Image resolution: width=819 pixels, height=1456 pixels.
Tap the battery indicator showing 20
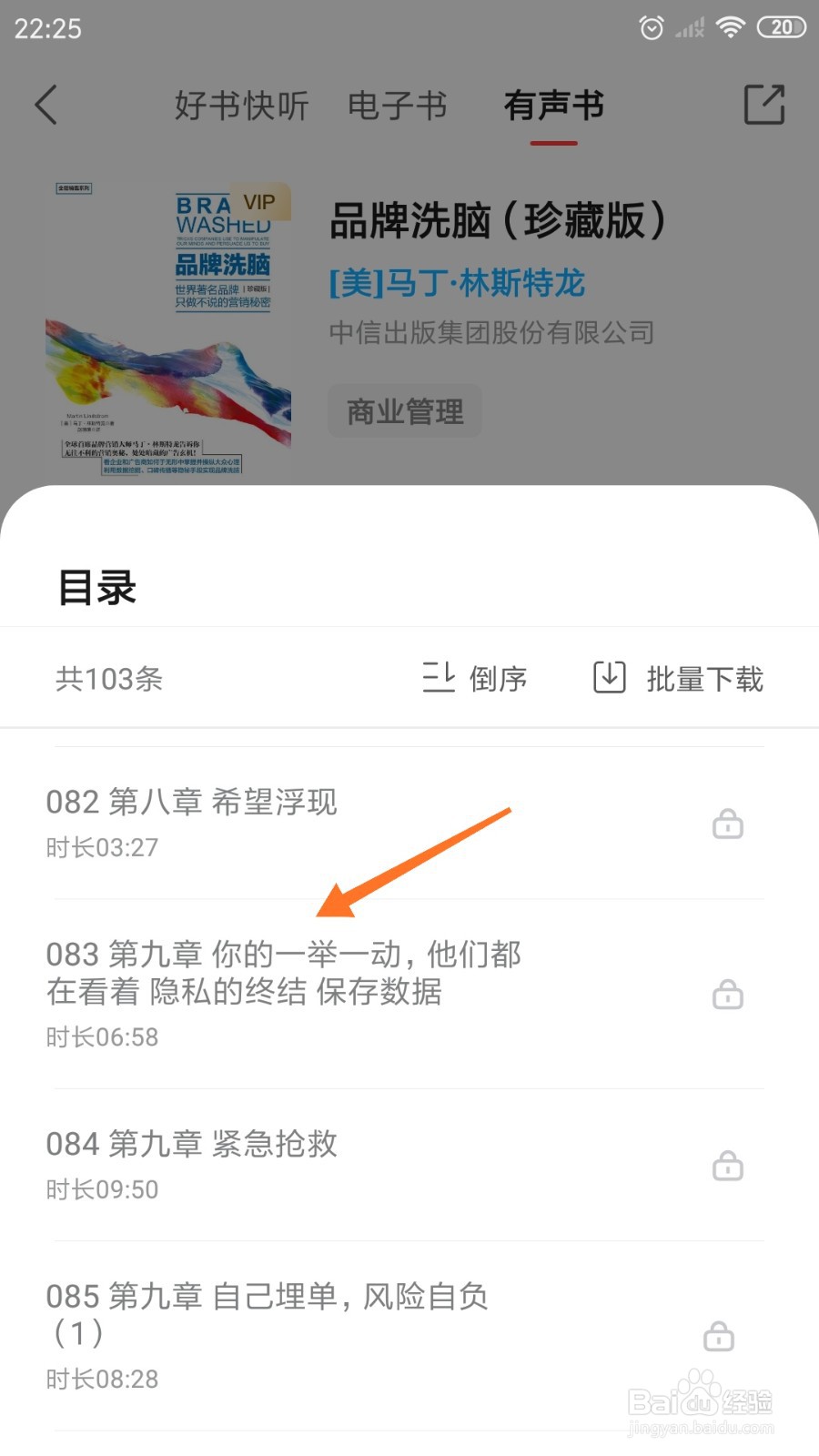[781, 26]
